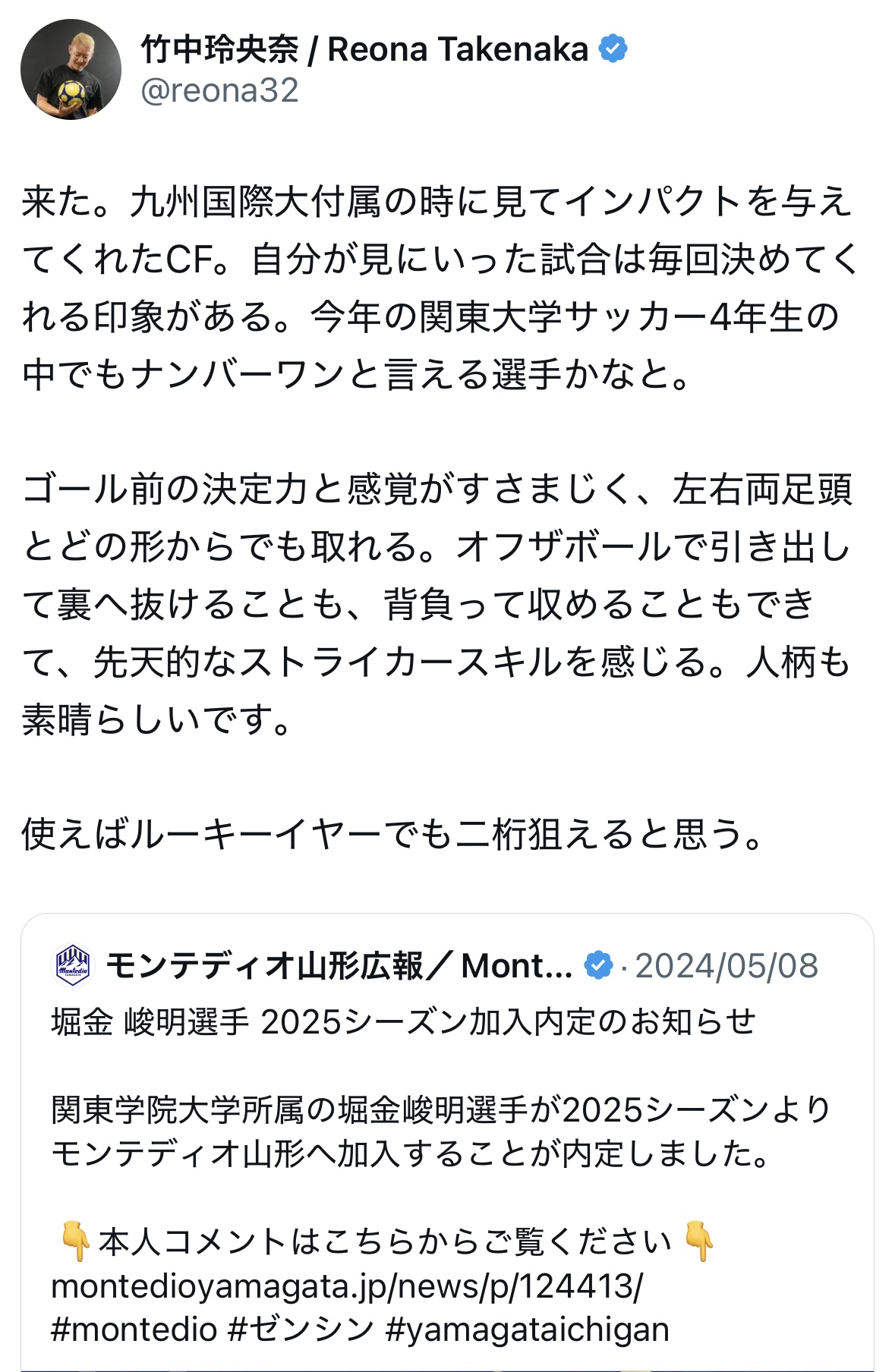Tap the #ゼンシン hashtag
The image size is (895, 1372).
pyautogui.click(x=301, y=1330)
